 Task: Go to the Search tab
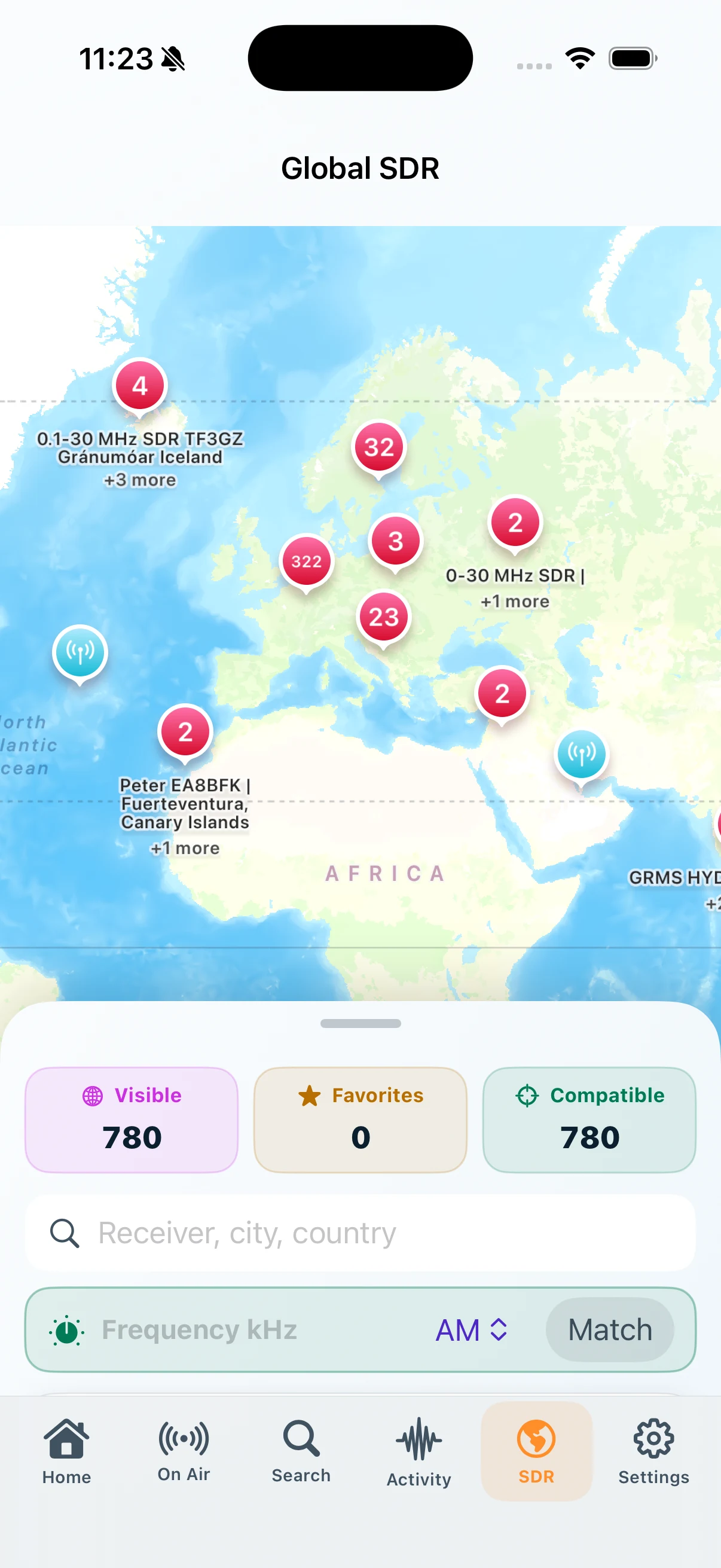coord(301,1451)
